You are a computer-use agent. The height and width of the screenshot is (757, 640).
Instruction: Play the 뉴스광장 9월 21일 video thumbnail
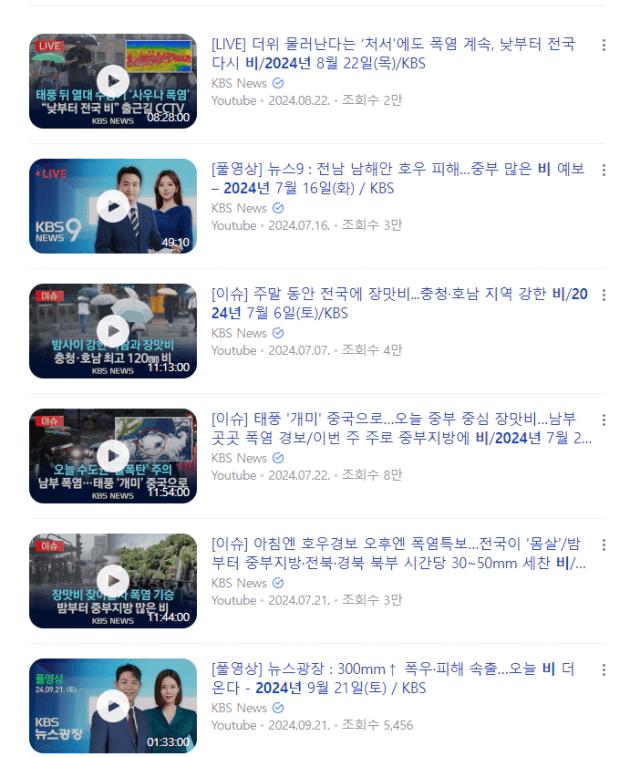[113, 706]
